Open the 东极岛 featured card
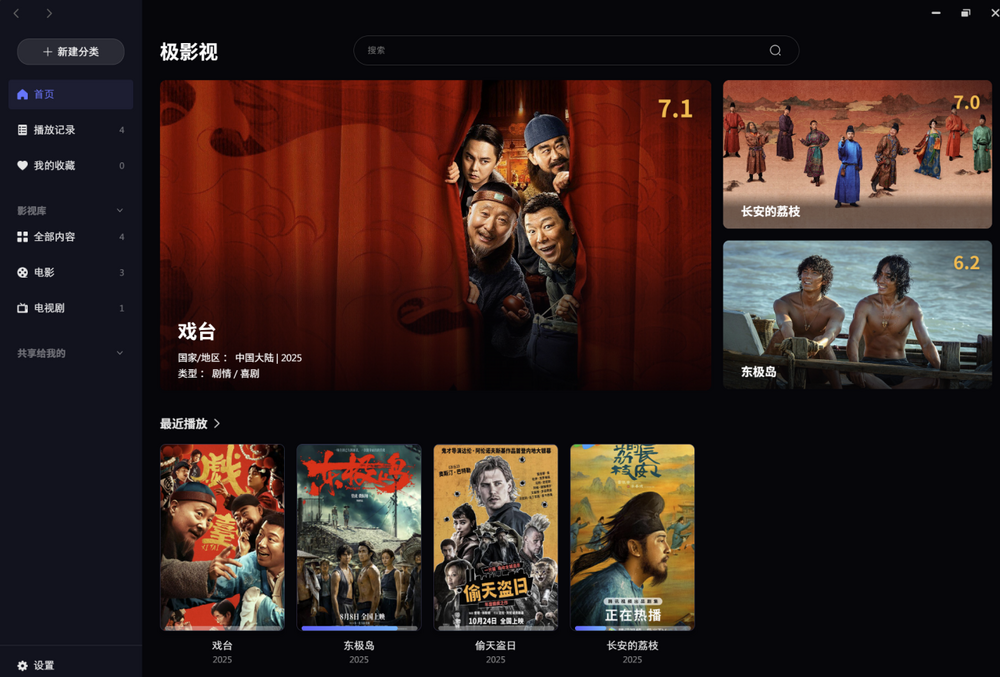The height and width of the screenshot is (677, 1000). tap(857, 314)
